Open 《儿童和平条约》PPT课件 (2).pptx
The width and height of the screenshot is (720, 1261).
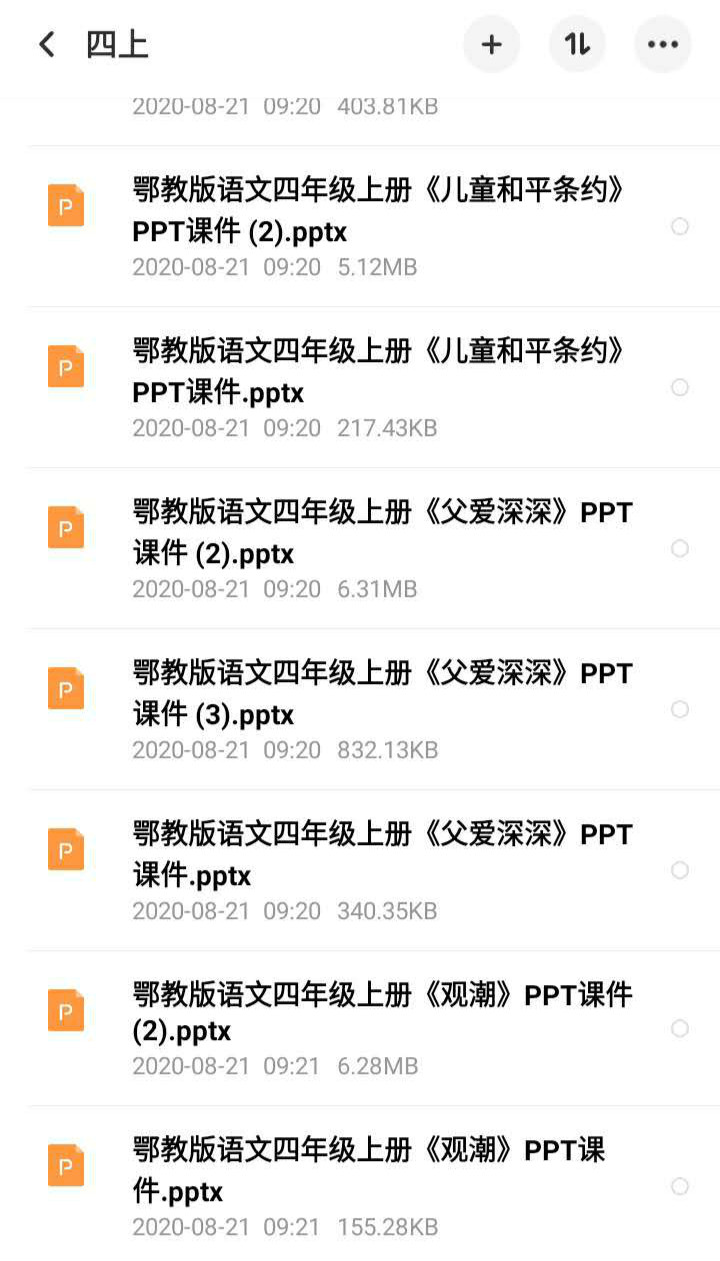[360, 226]
